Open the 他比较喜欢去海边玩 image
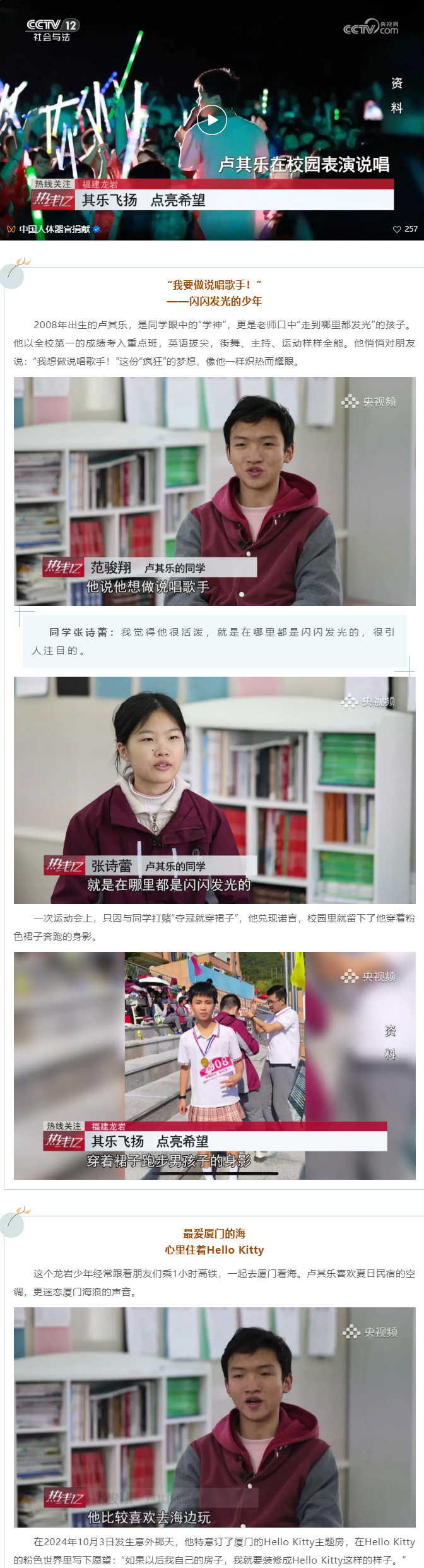Screen dimensions: 424x1568 [215, 1417]
